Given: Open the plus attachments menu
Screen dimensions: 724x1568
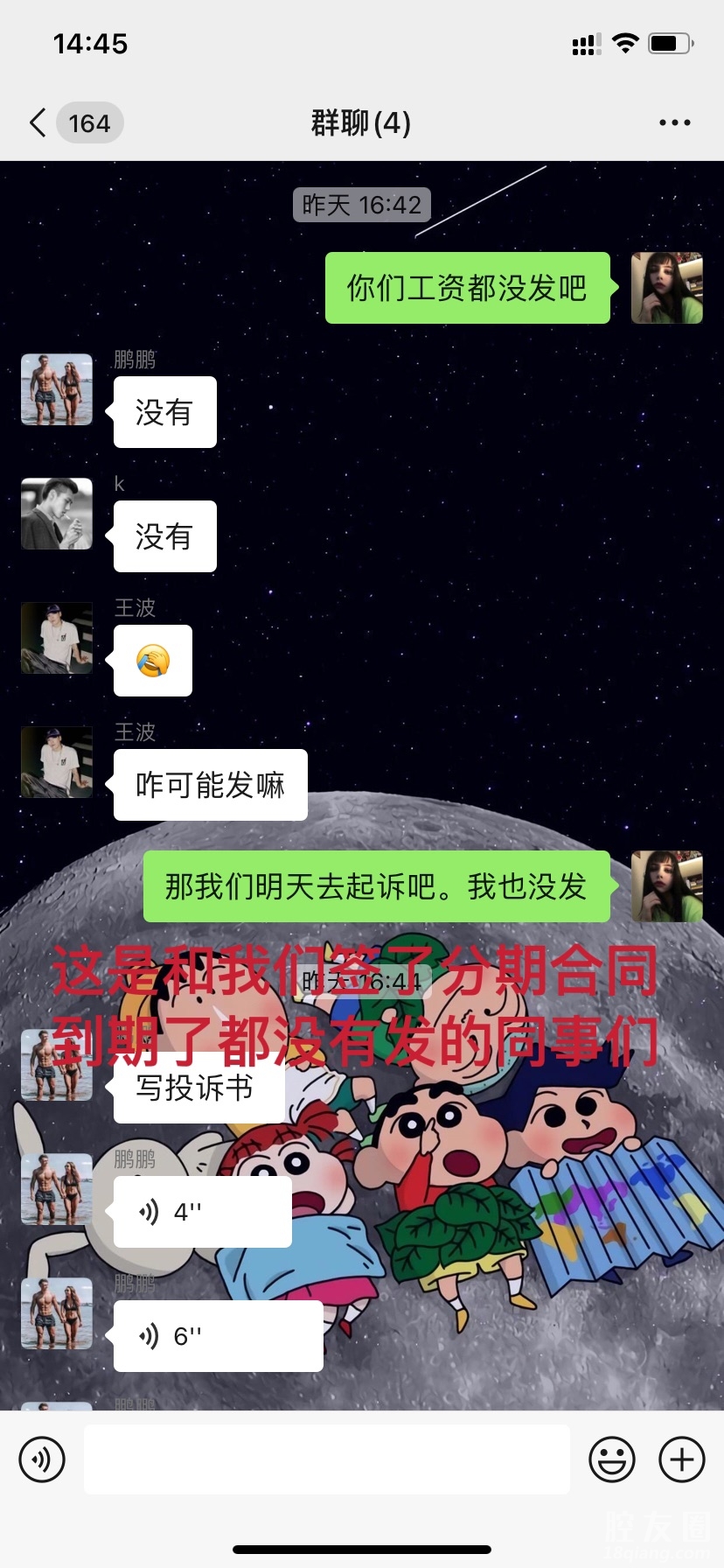Looking at the screenshot, I should coord(682,1459).
